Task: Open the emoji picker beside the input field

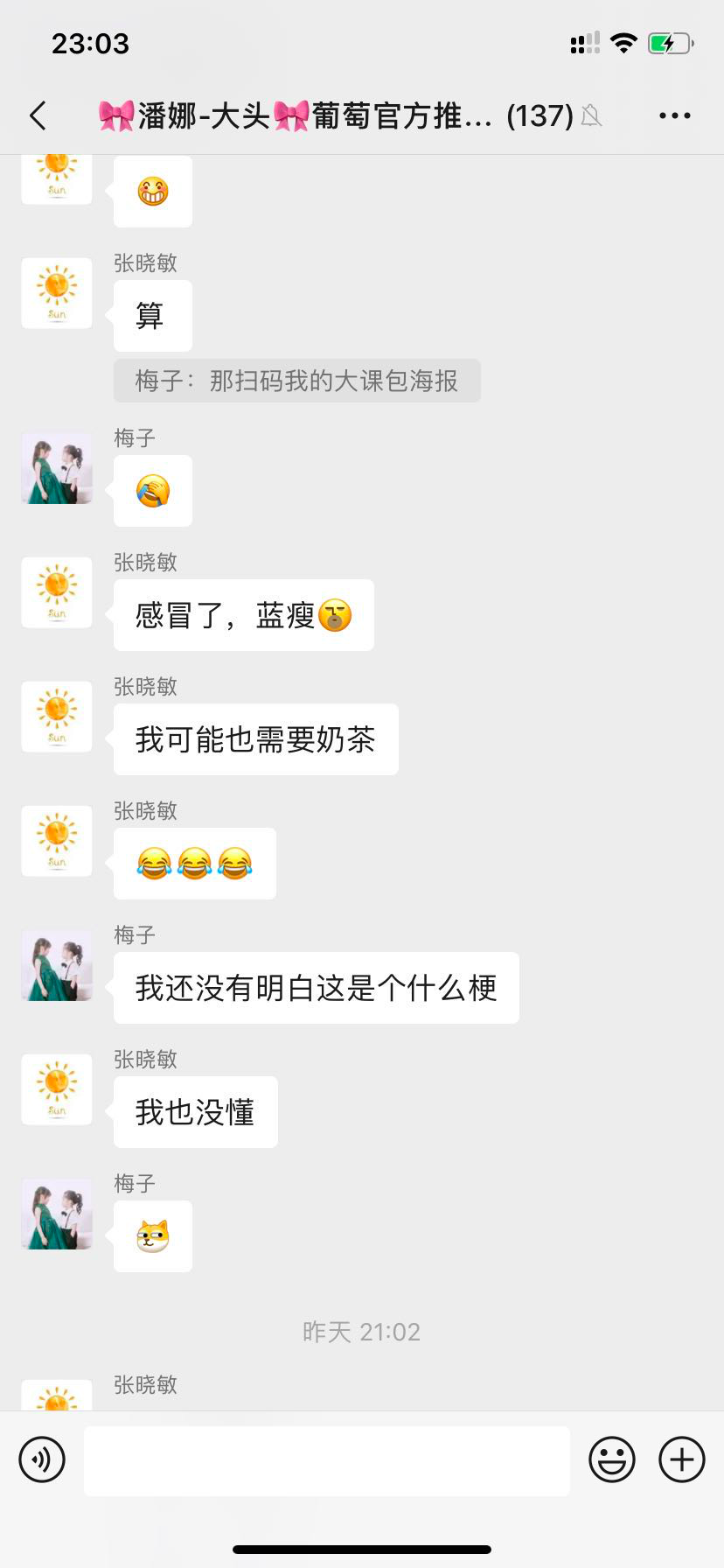Action: [612, 1459]
